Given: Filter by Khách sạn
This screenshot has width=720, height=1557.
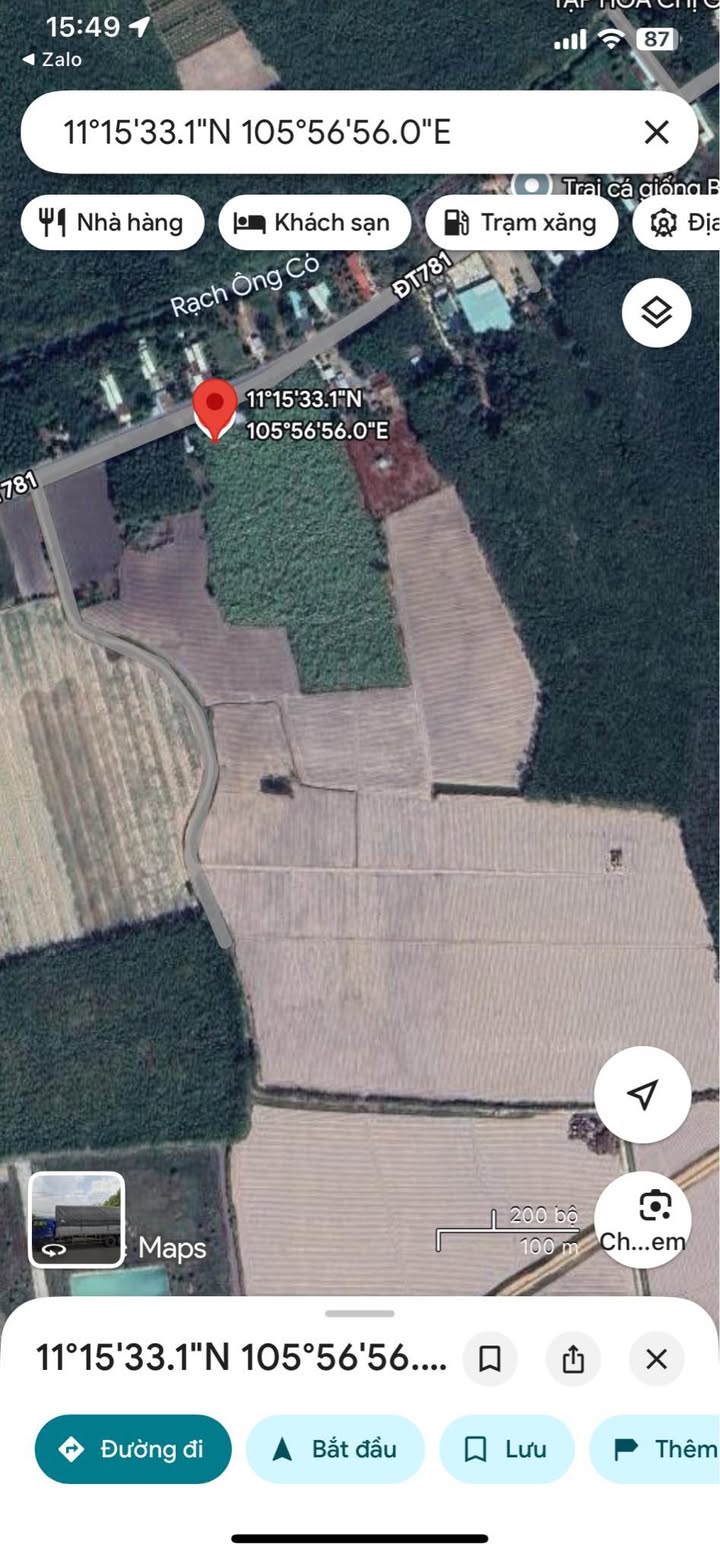Looking at the screenshot, I should [314, 222].
